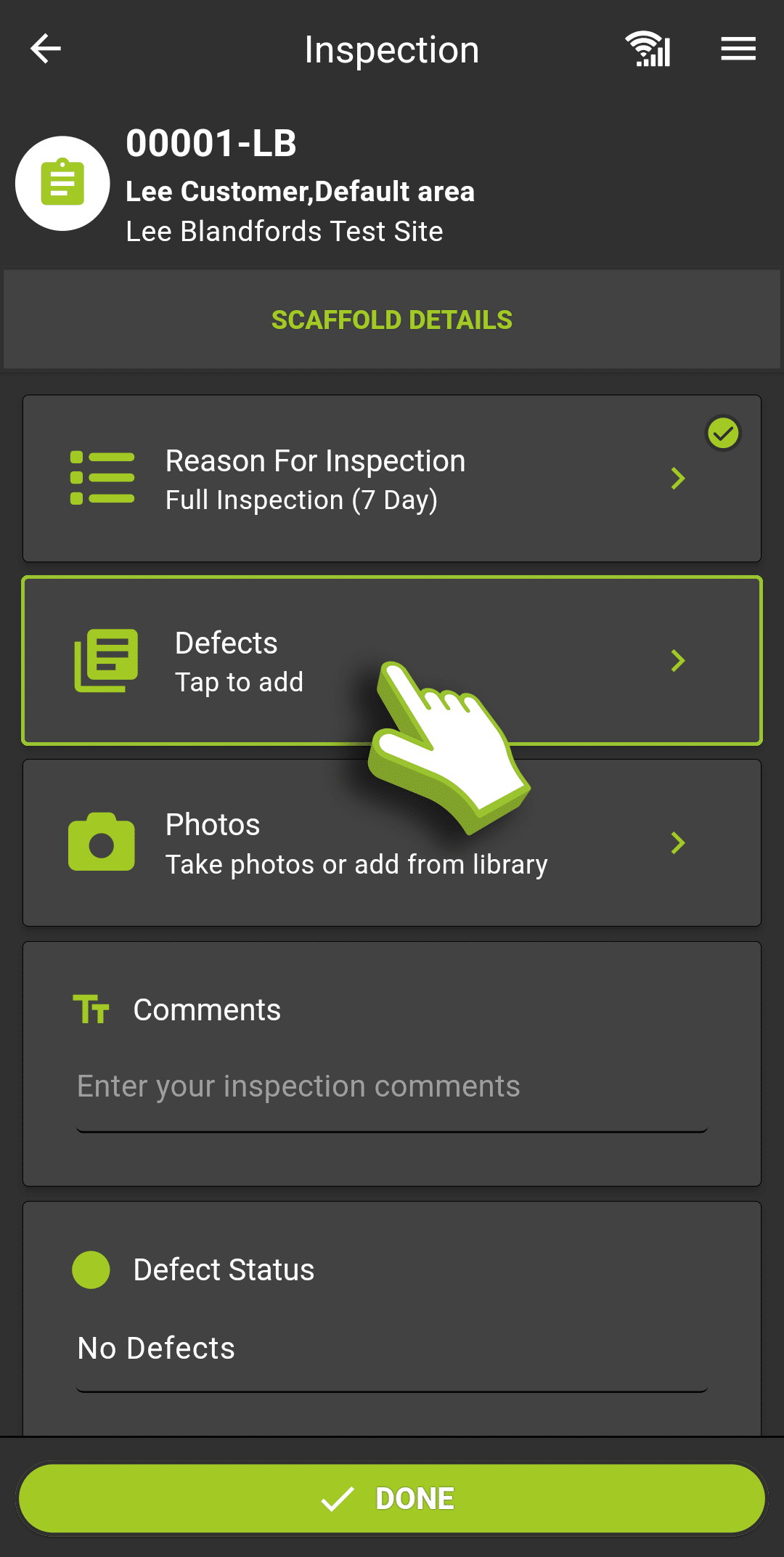Expand the Scaffold Details section
Viewport: 784px width, 1557px height.
pos(392,320)
